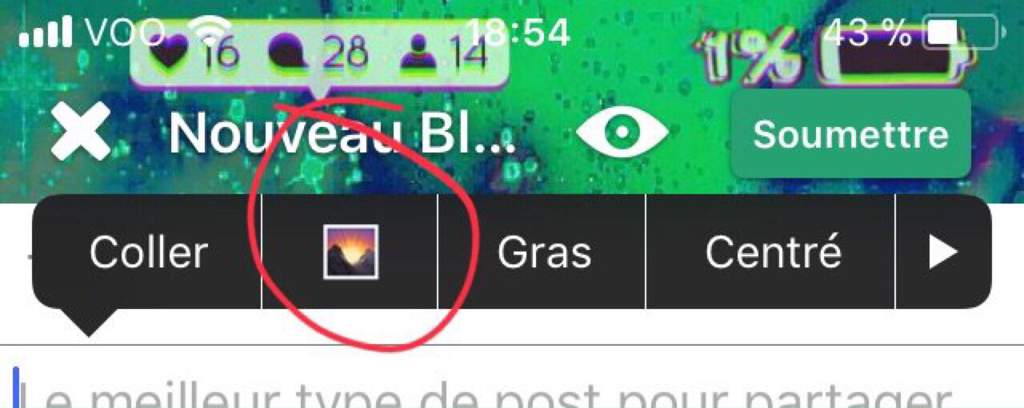Show more options with the right arrow
1024x408 pixels.
pyautogui.click(x=942, y=252)
